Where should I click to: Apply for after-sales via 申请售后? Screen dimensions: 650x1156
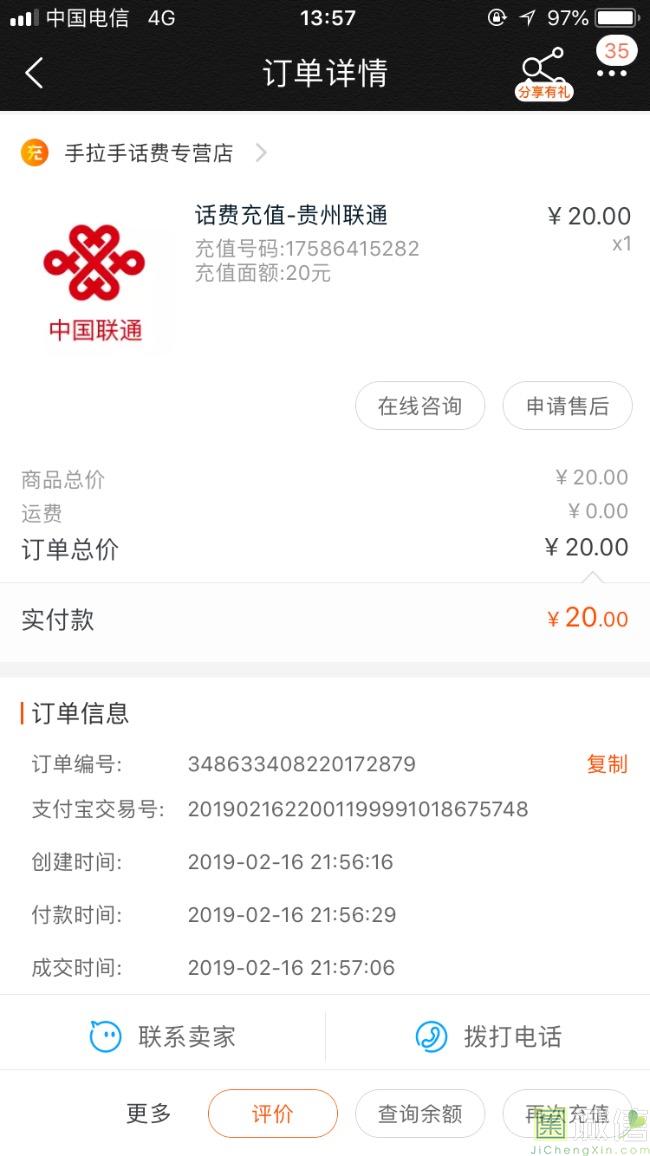pyautogui.click(x=567, y=406)
